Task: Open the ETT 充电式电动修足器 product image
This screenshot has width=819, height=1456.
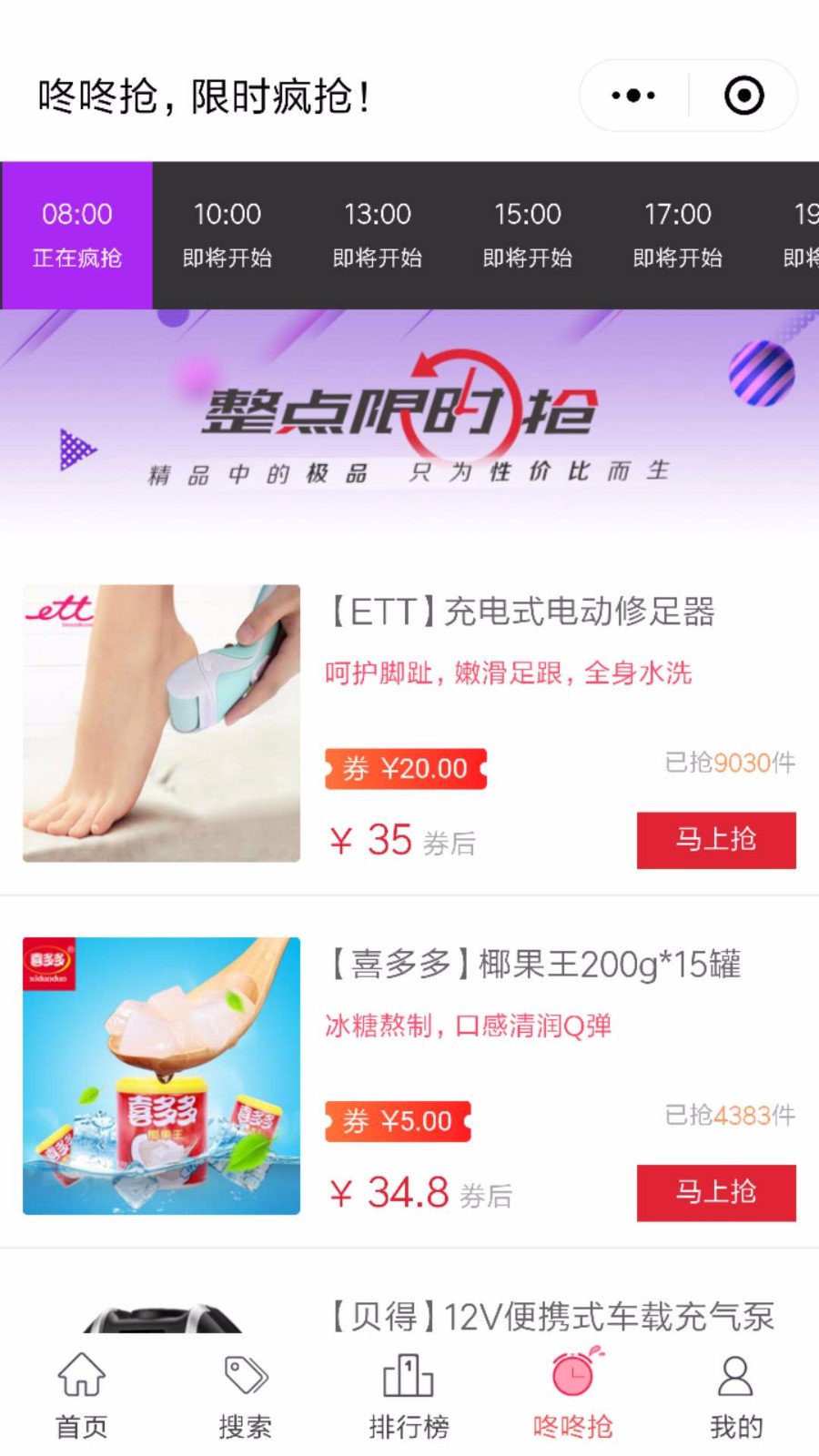Action: (x=161, y=723)
